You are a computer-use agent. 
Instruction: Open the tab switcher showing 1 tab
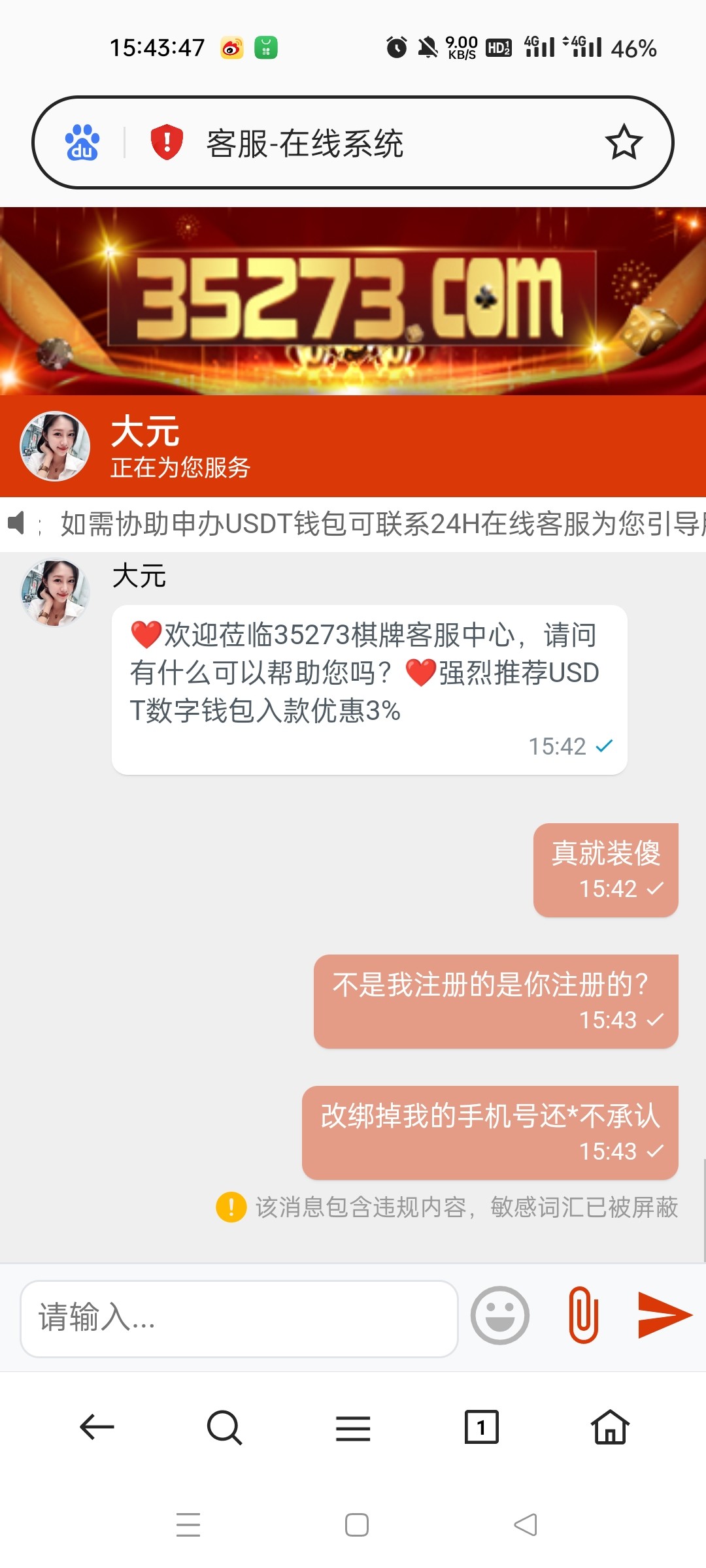pyautogui.click(x=481, y=1427)
